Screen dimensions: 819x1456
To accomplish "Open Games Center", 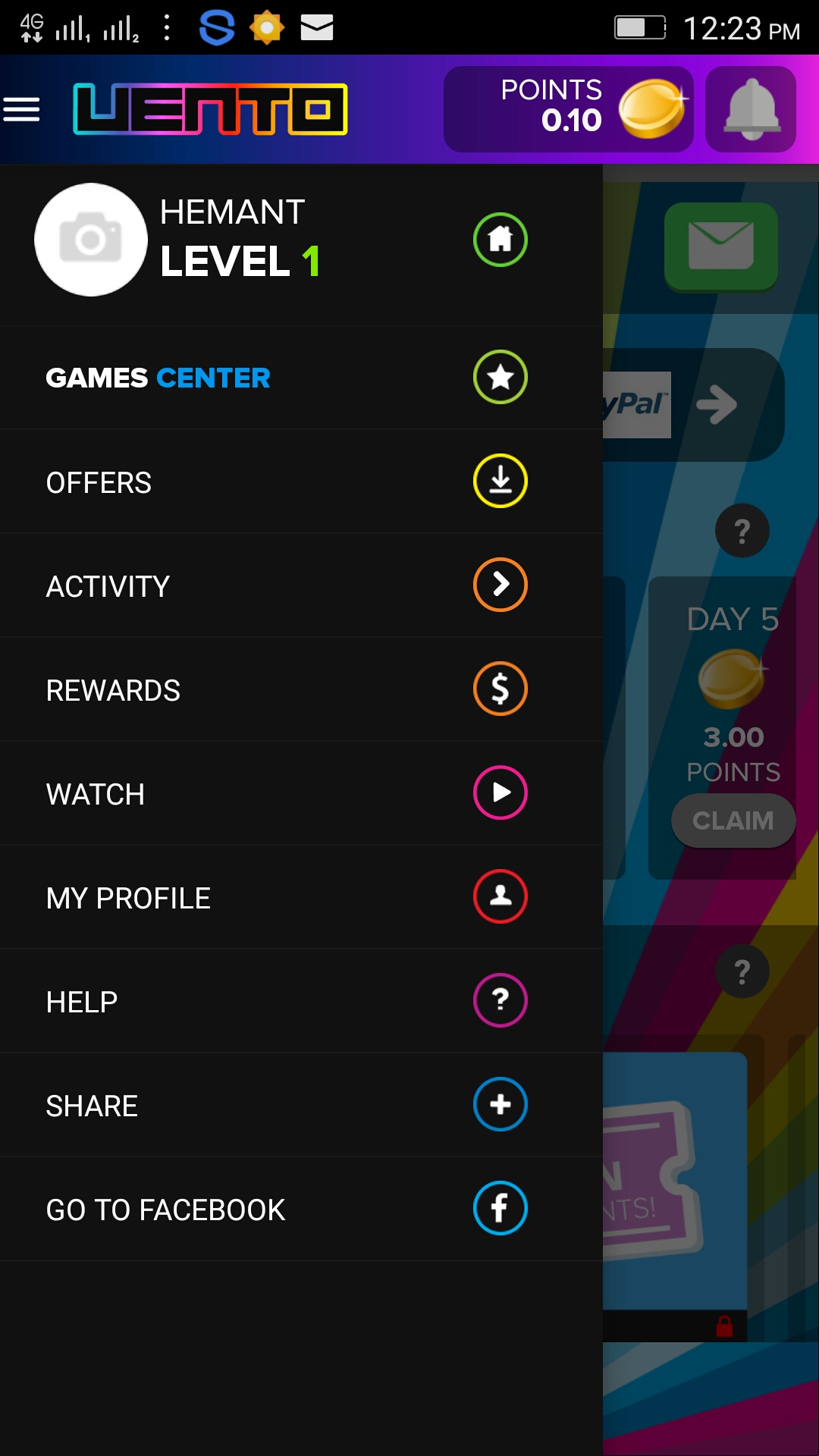I will (x=158, y=378).
